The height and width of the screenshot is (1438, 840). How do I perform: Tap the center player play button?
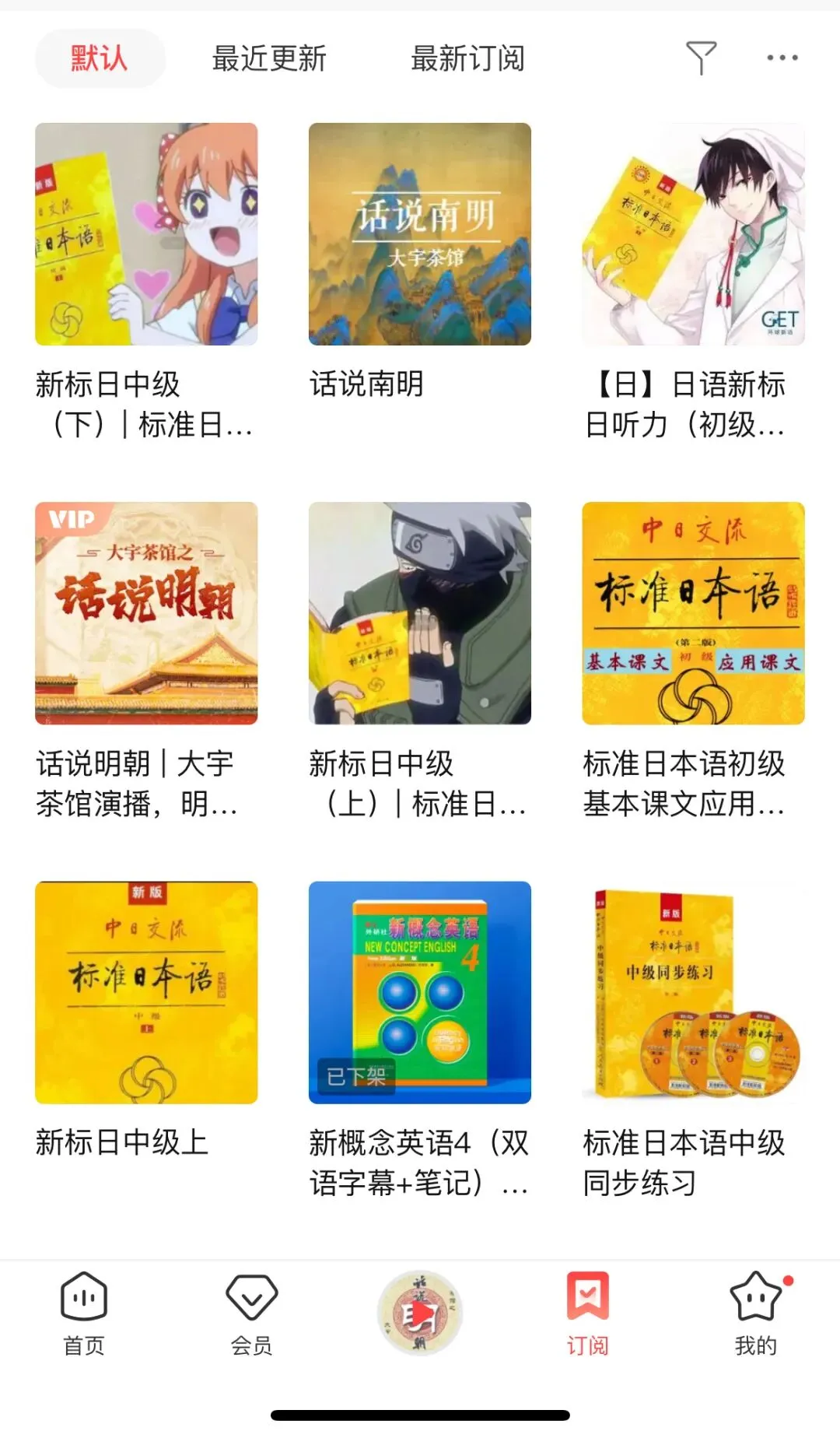(x=420, y=1313)
